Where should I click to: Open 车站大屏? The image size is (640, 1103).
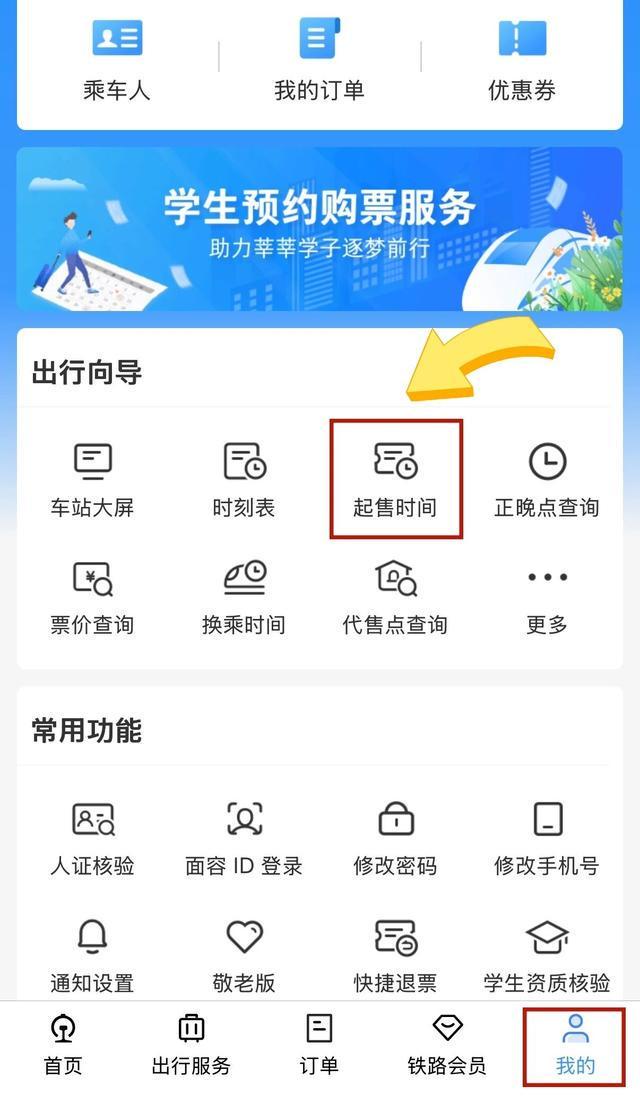click(x=92, y=480)
